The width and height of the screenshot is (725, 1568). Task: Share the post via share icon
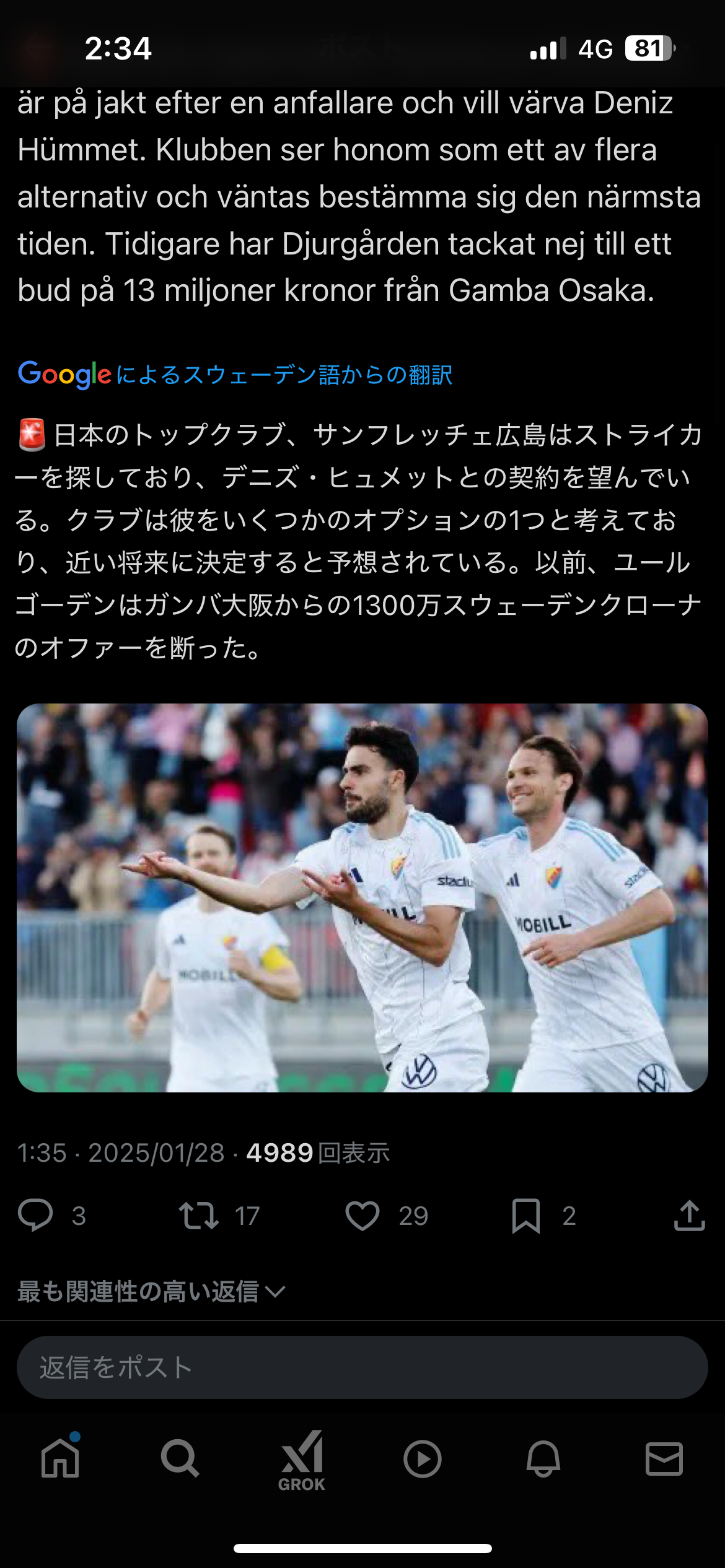[x=689, y=1215]
